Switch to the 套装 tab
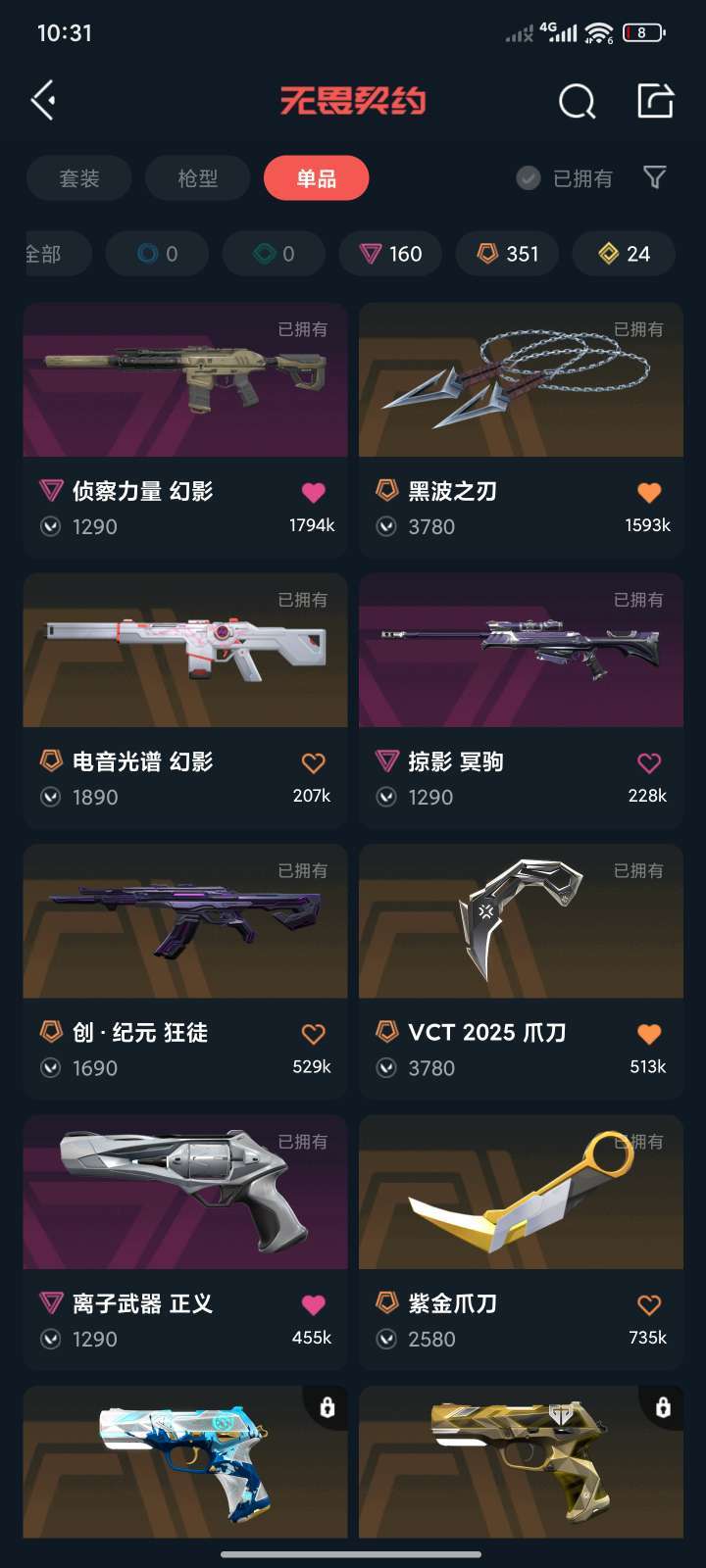This screenshot has width=706, height=1568. point(79,178)
